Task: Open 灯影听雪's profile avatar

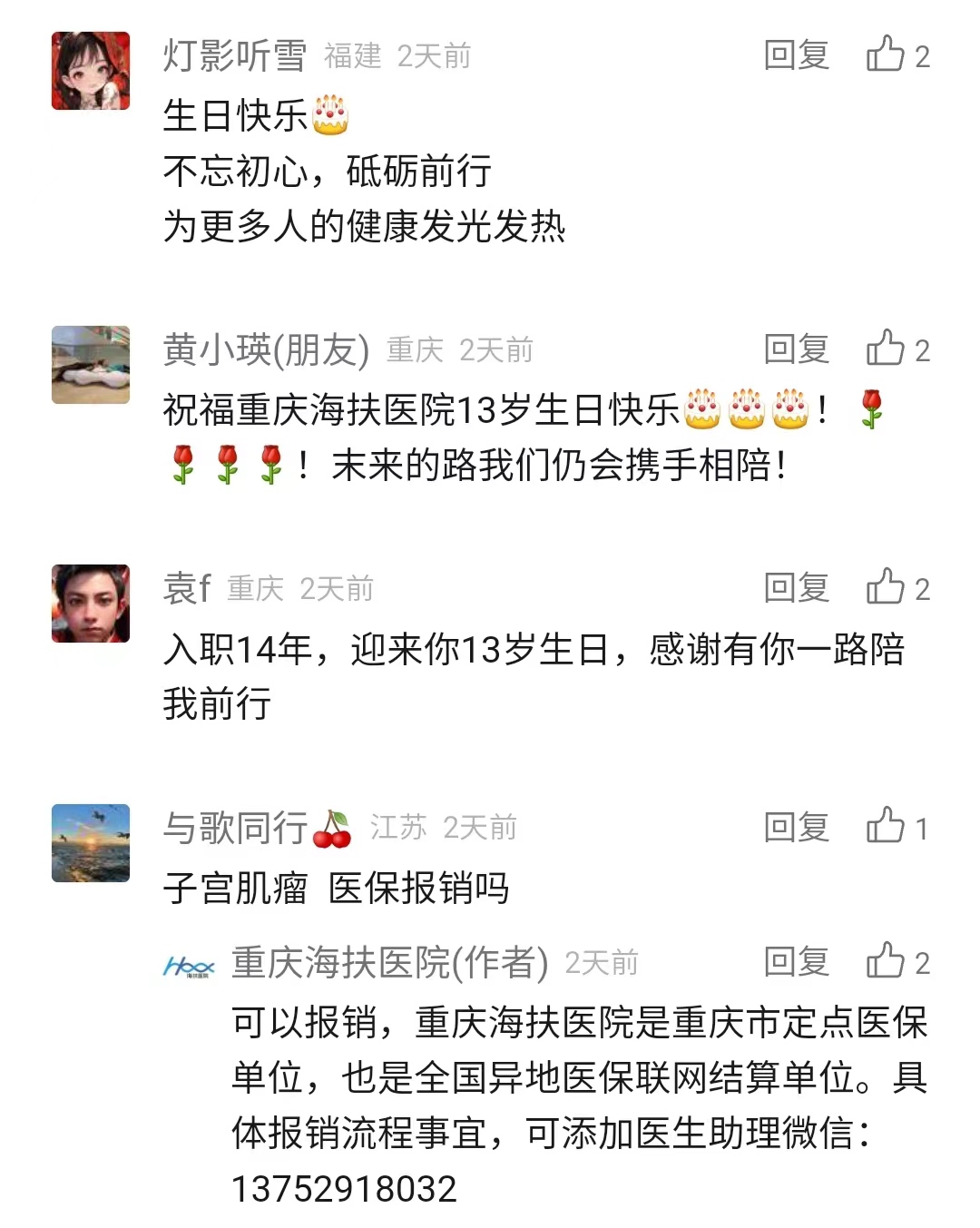Action: coord(91,71)
